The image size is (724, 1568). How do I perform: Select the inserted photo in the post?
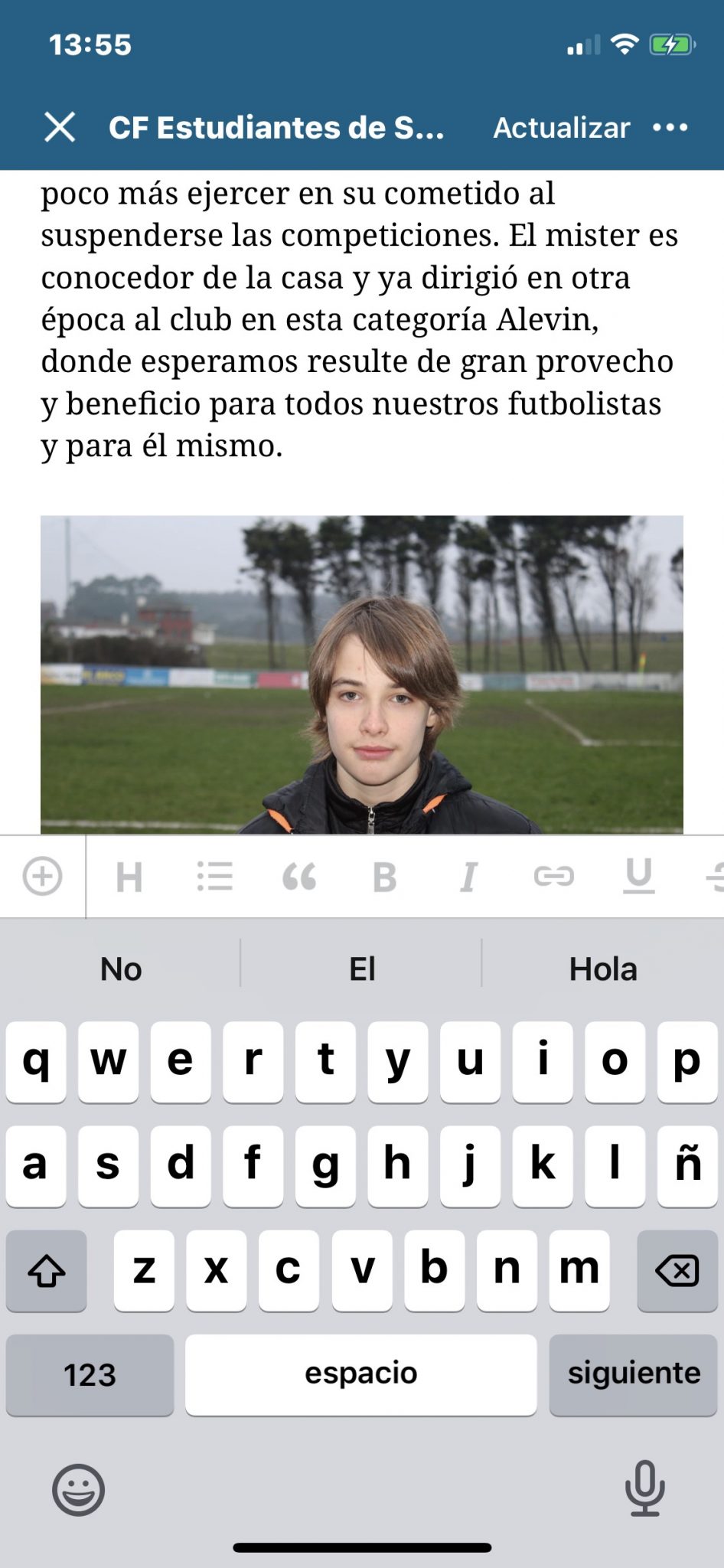tap(361, 674)
